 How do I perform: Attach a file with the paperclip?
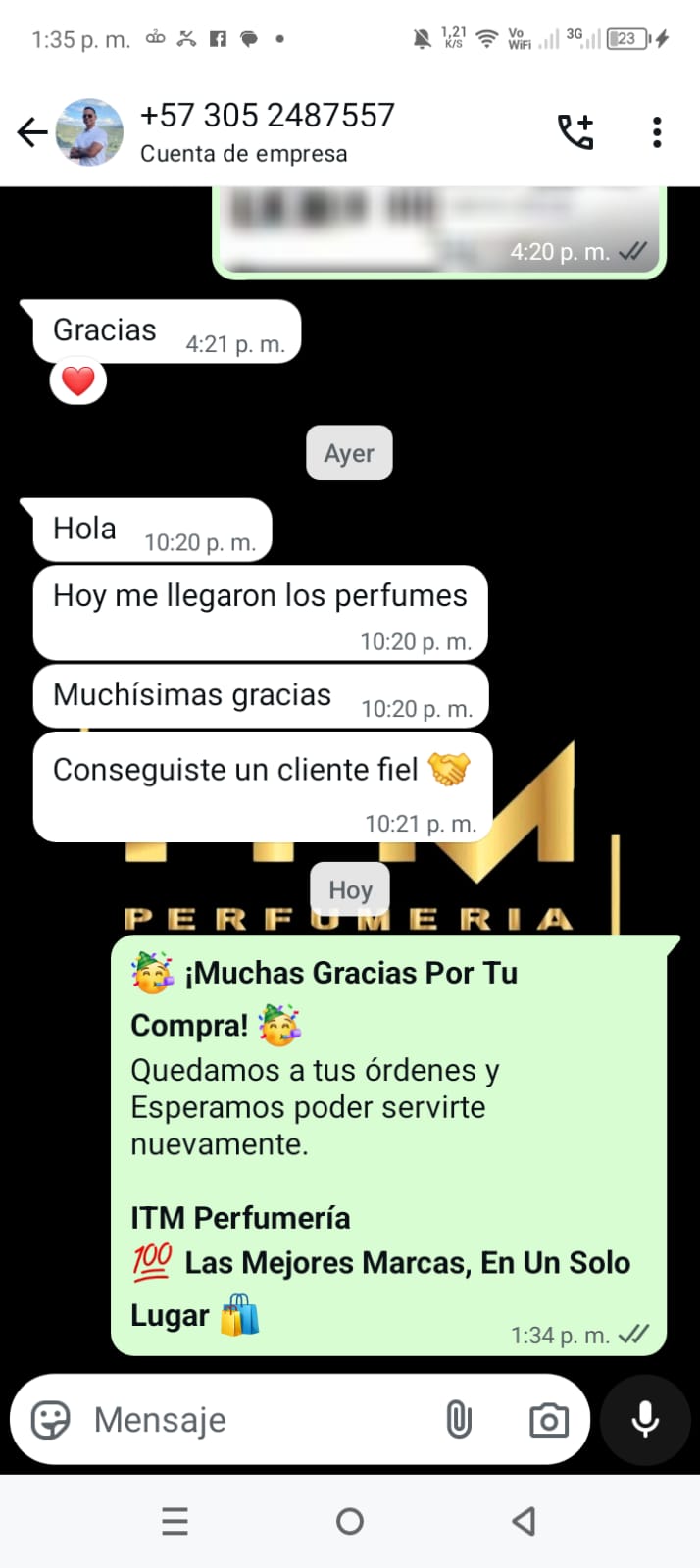click(459, 1419)
